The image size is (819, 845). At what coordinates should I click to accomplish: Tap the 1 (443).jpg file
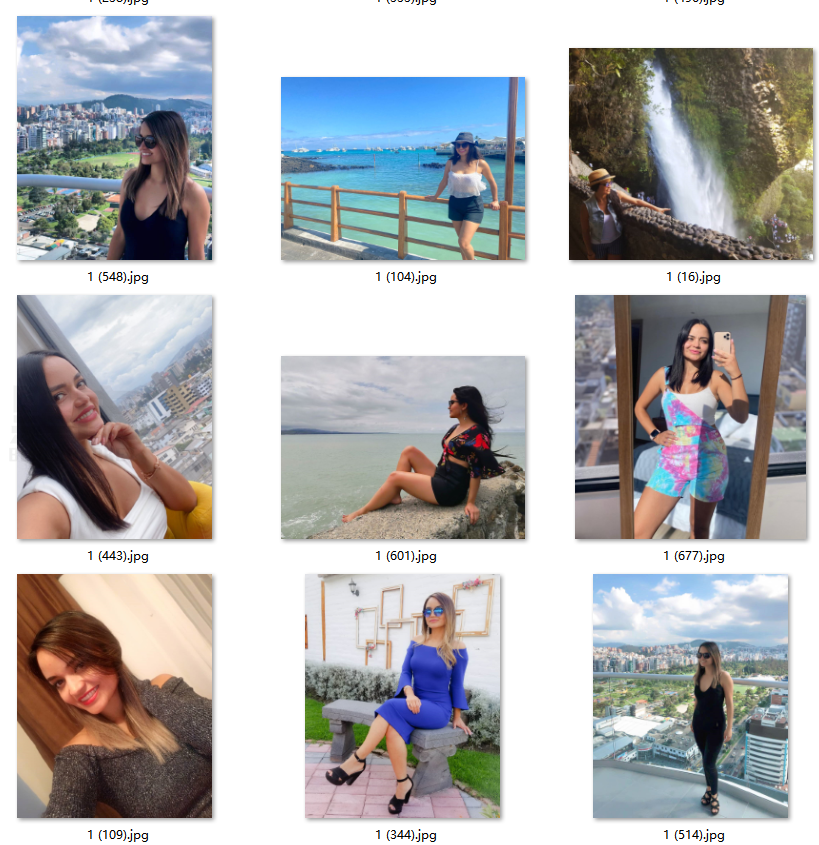114,417
